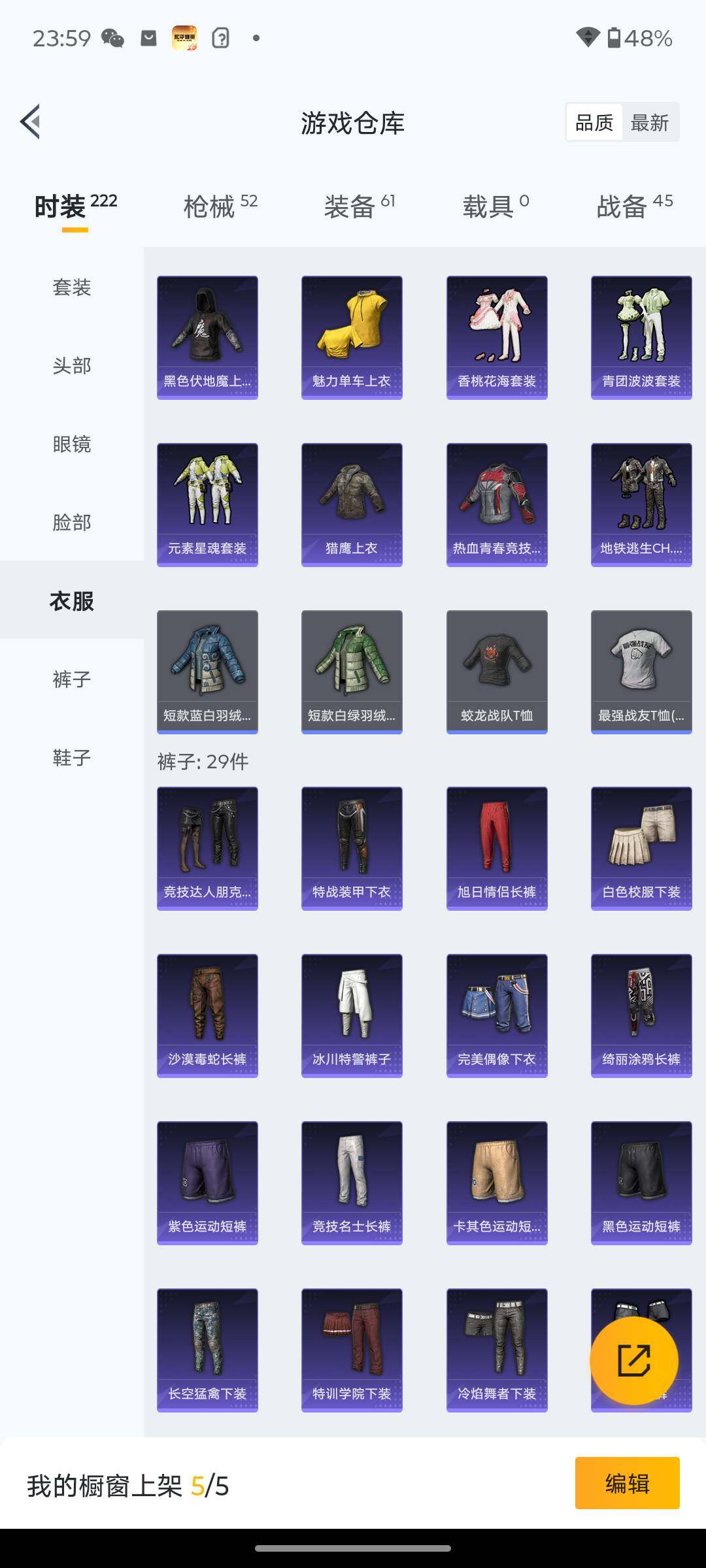Select the 脸部 category
The height and width of the screenshot is (1568, 706).
pos(72,523)
